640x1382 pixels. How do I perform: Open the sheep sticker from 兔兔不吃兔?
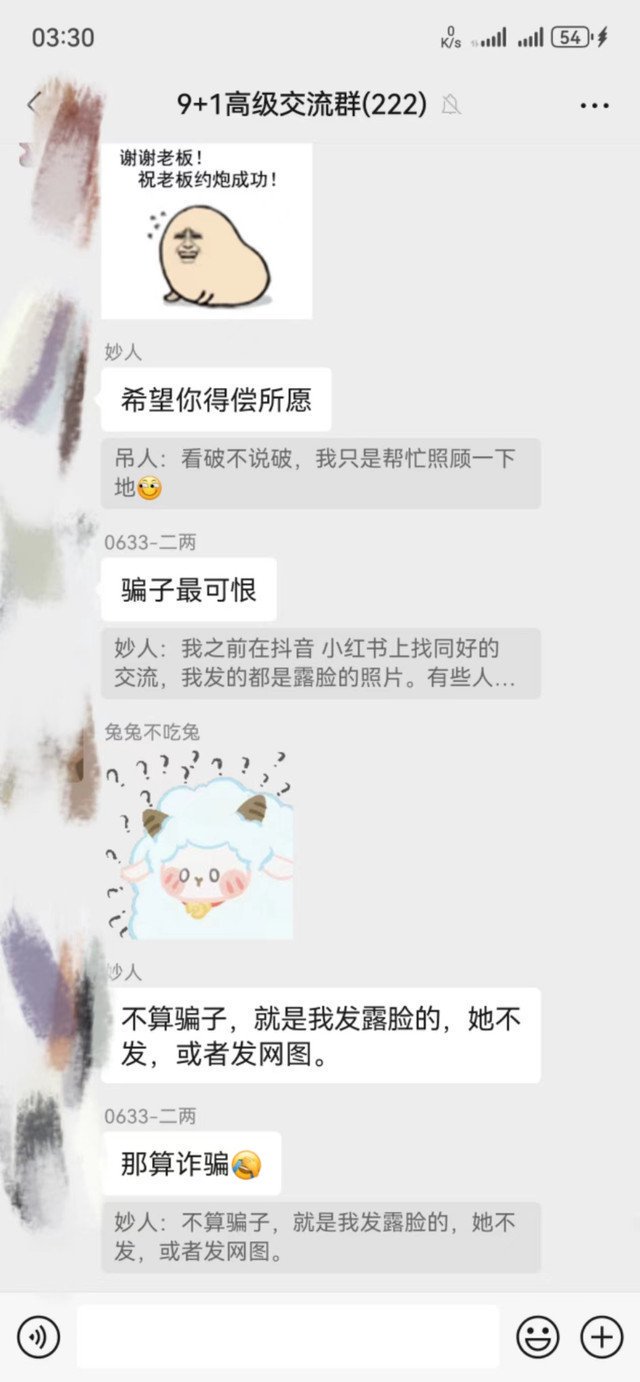tap(198, 845)
